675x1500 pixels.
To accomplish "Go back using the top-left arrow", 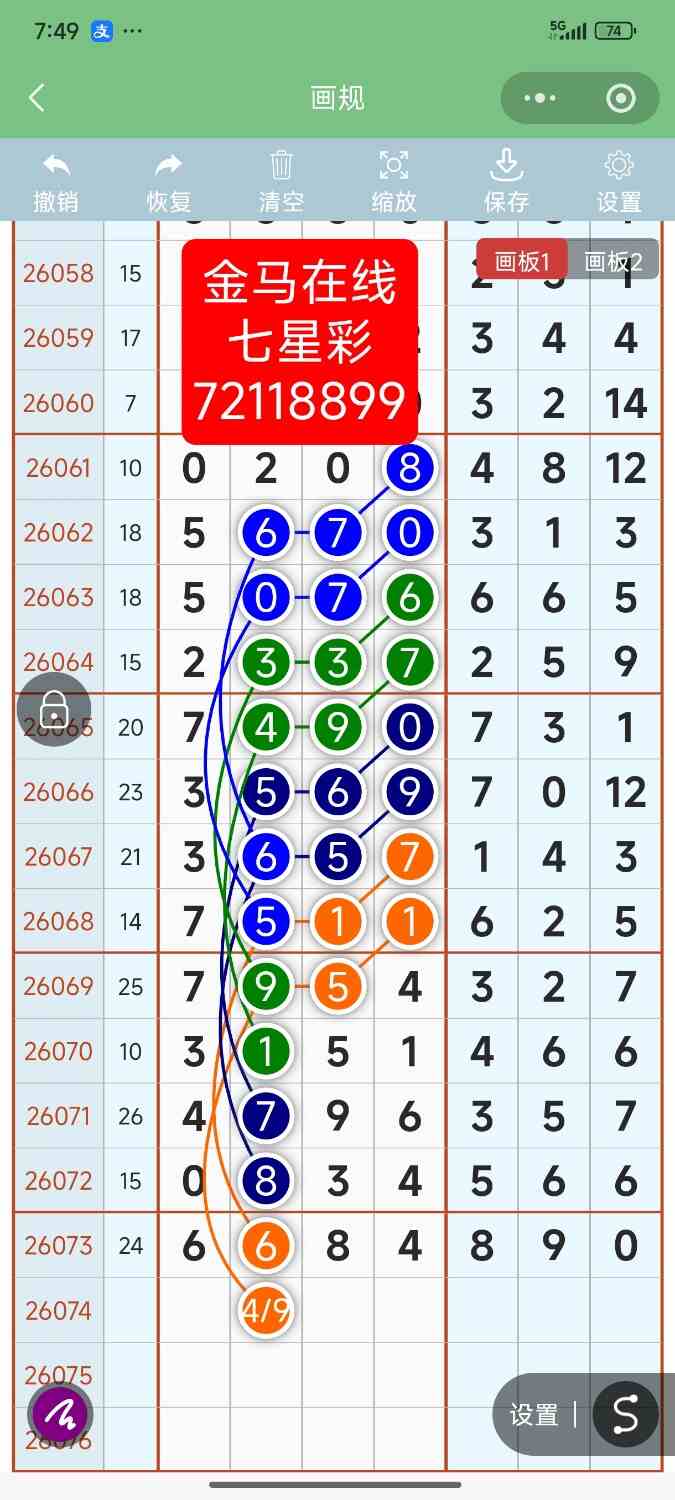I will pyautogui.click(x=37, y=98).
